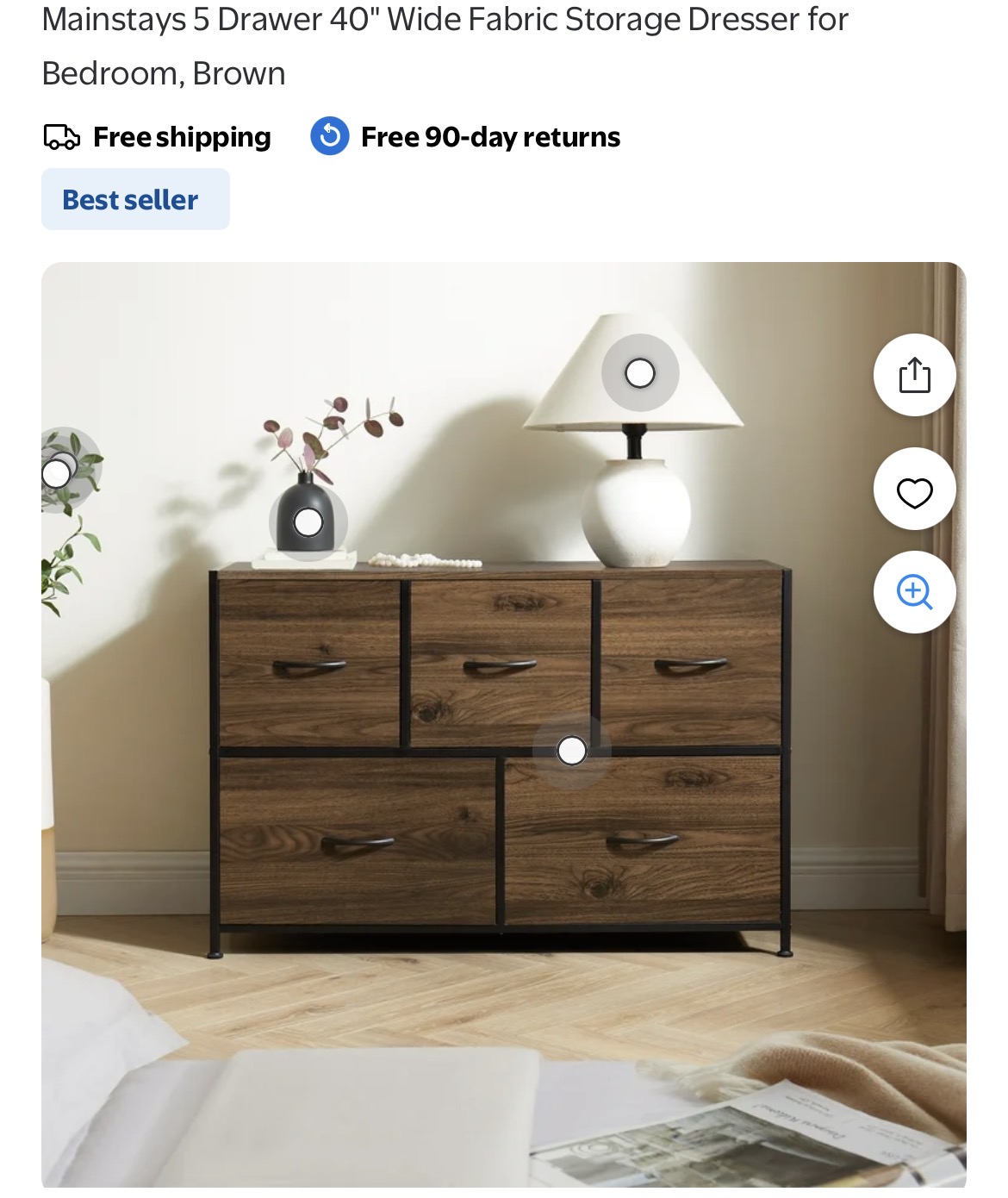Add dresser to favorites with heart
The height and width of the screenshot is (1198, 1008).
(x=914, y=490)
